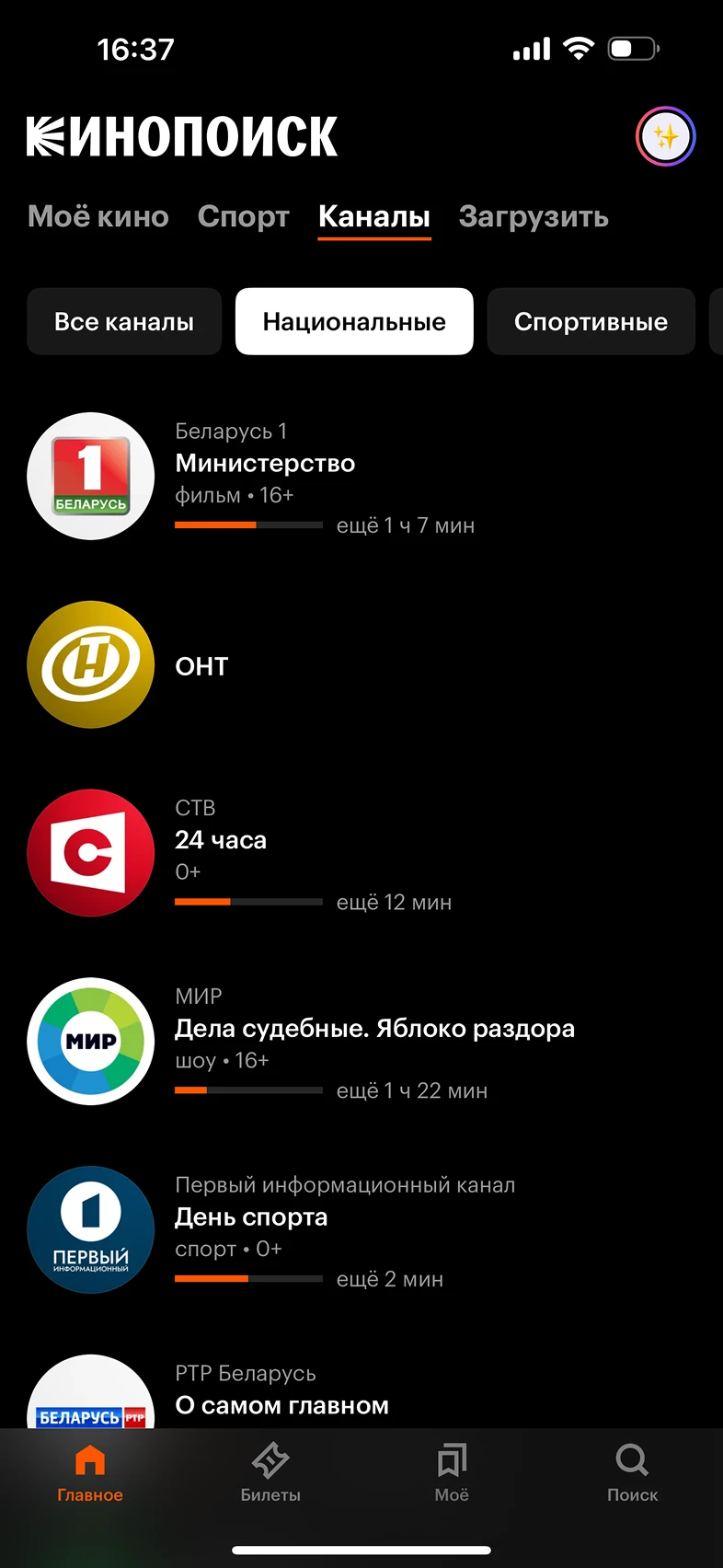This screenshot has width=723, height=1568.
Task: Tap the Национальные filter chip
Action: pyautogui.click(x=354, y=322)
